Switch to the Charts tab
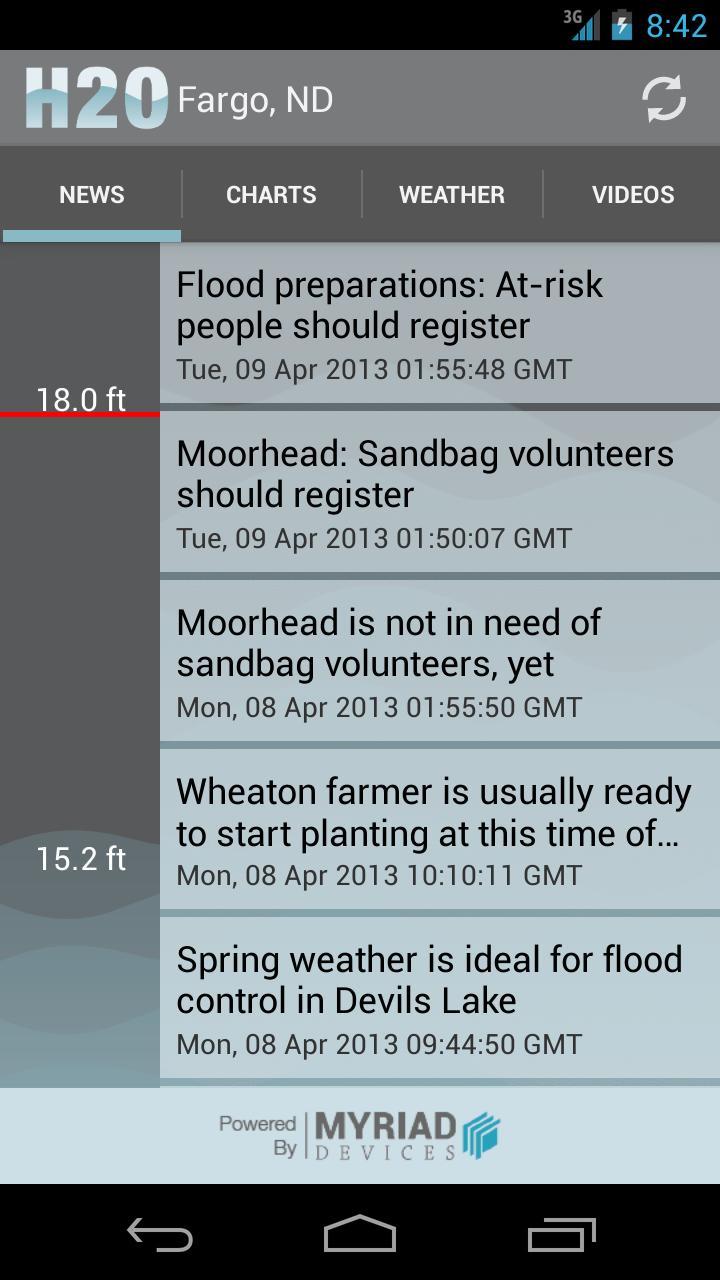The height and width of the screenshot is (1280, 720). [271, 195]
